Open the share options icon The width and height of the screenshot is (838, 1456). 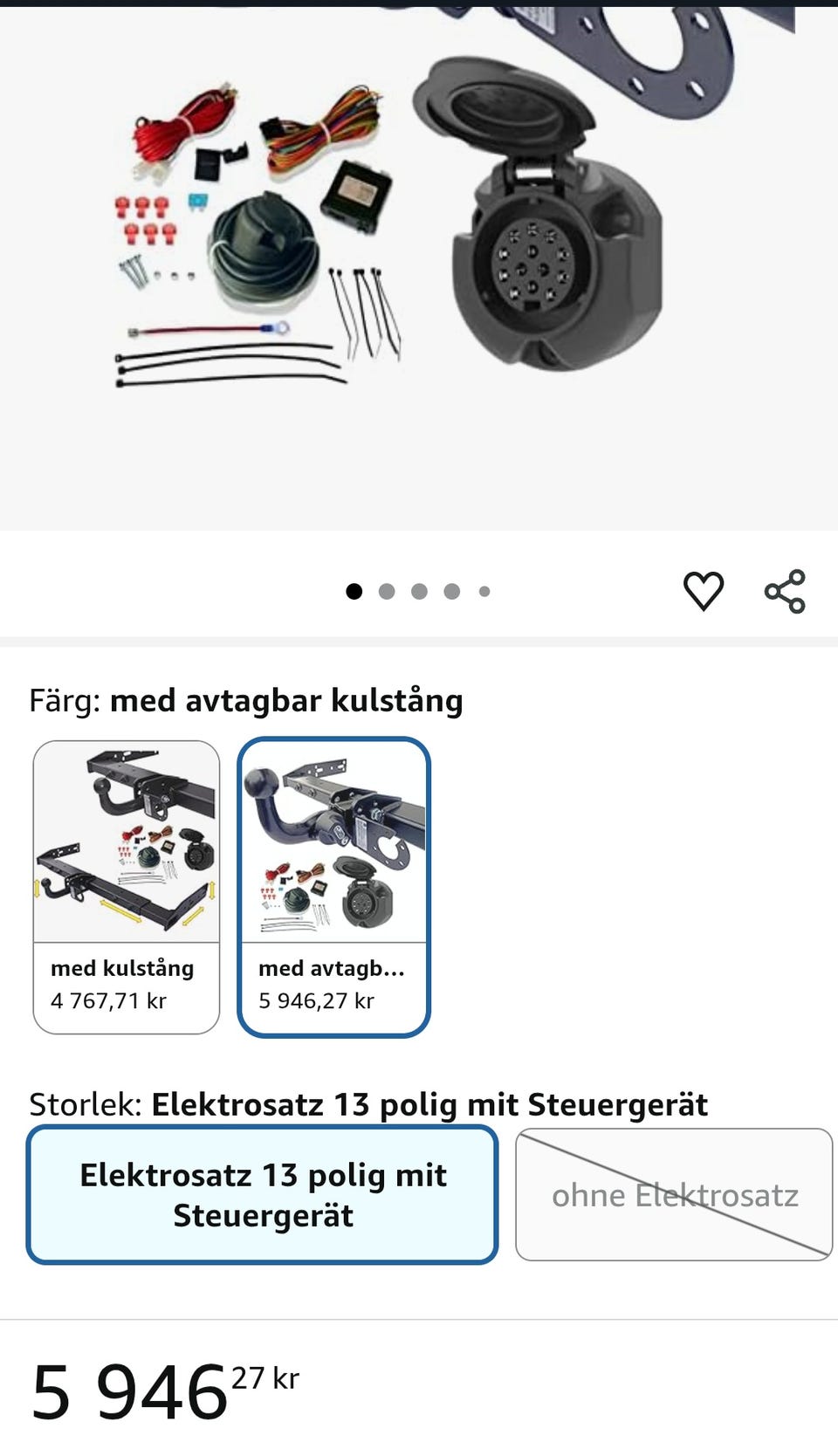[x=784, y=590]
